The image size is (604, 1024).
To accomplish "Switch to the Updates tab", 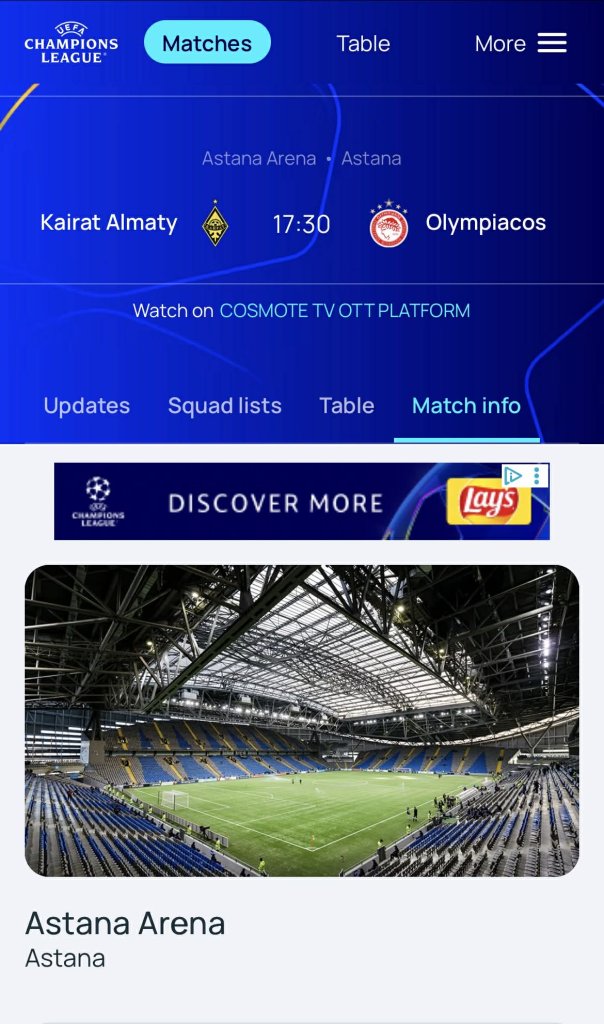I will coord(87,406).
